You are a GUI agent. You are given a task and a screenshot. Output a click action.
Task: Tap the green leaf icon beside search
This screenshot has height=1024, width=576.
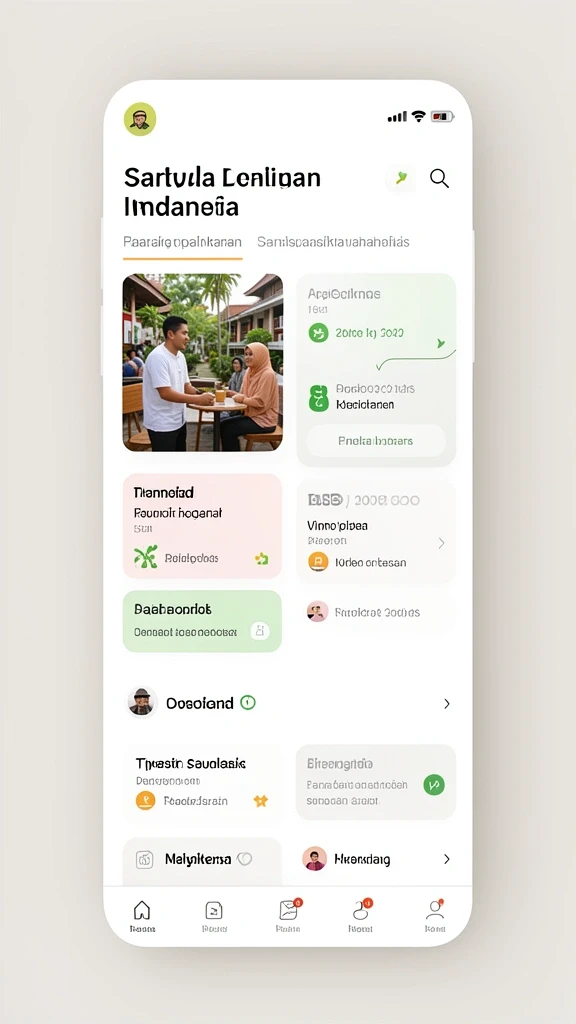point(400,178)
